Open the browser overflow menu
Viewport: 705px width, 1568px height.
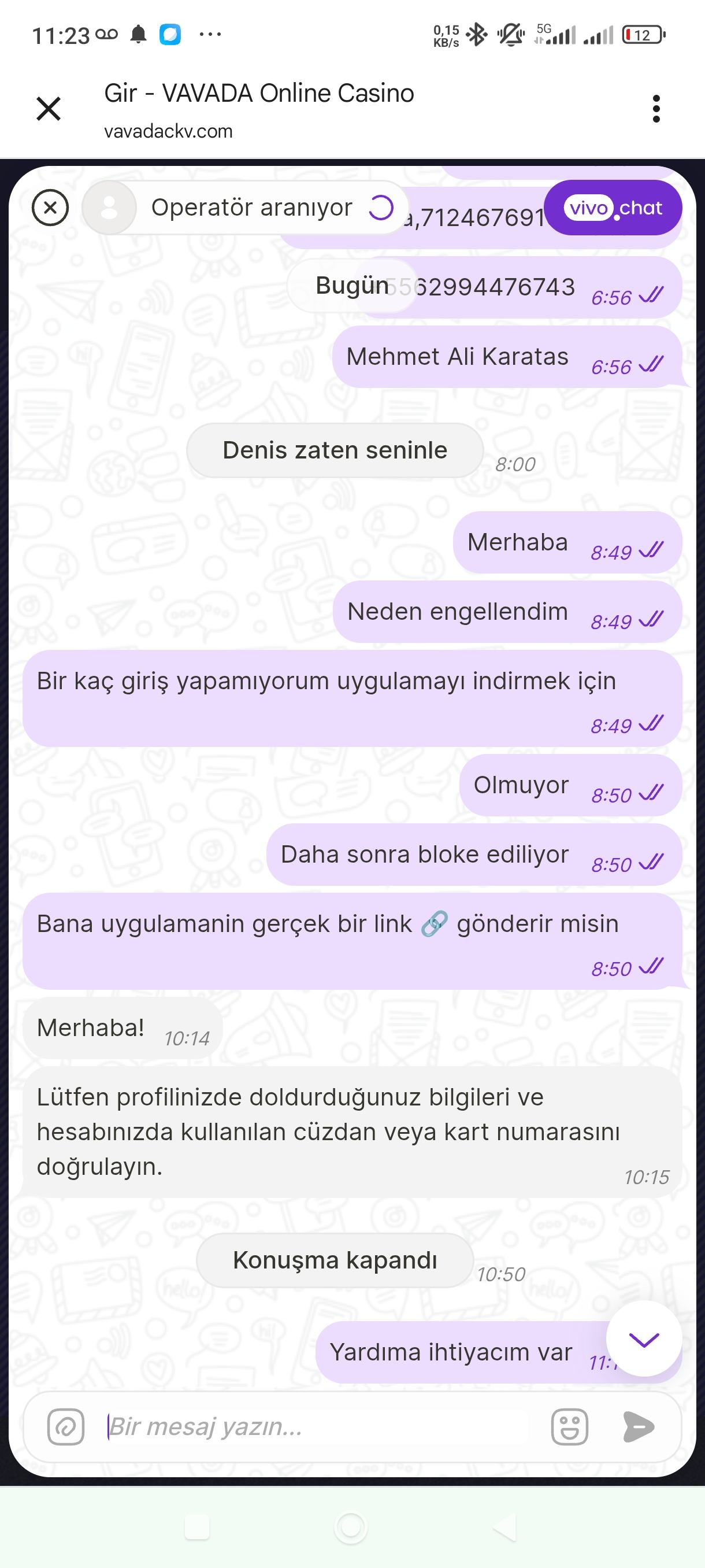click(656, 109)
